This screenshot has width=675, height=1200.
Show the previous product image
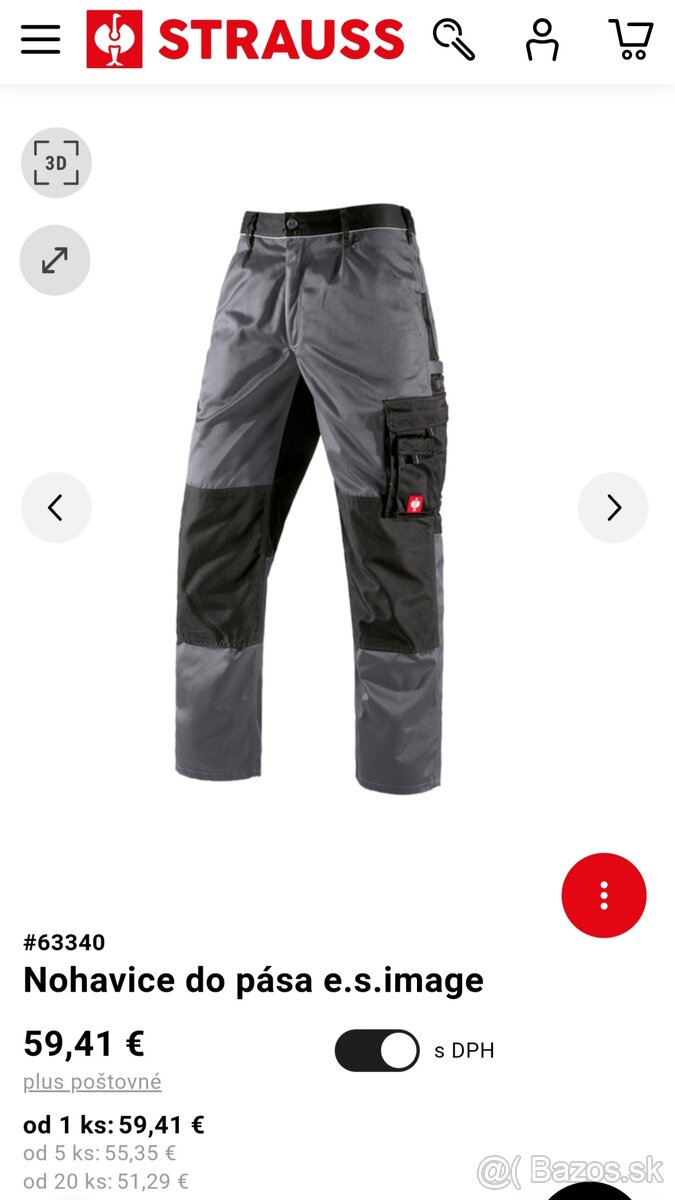[56, 508]
